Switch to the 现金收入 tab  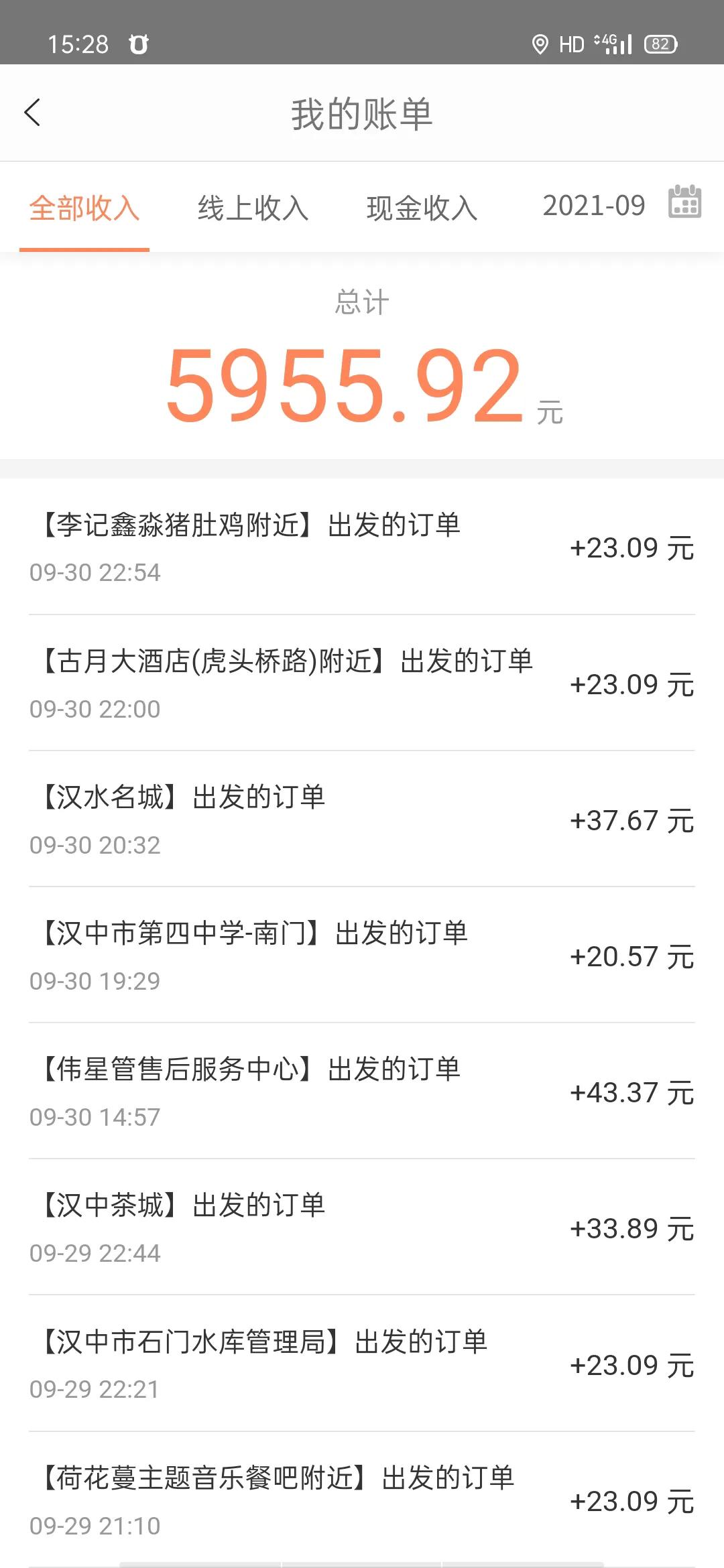pos(424,208)
